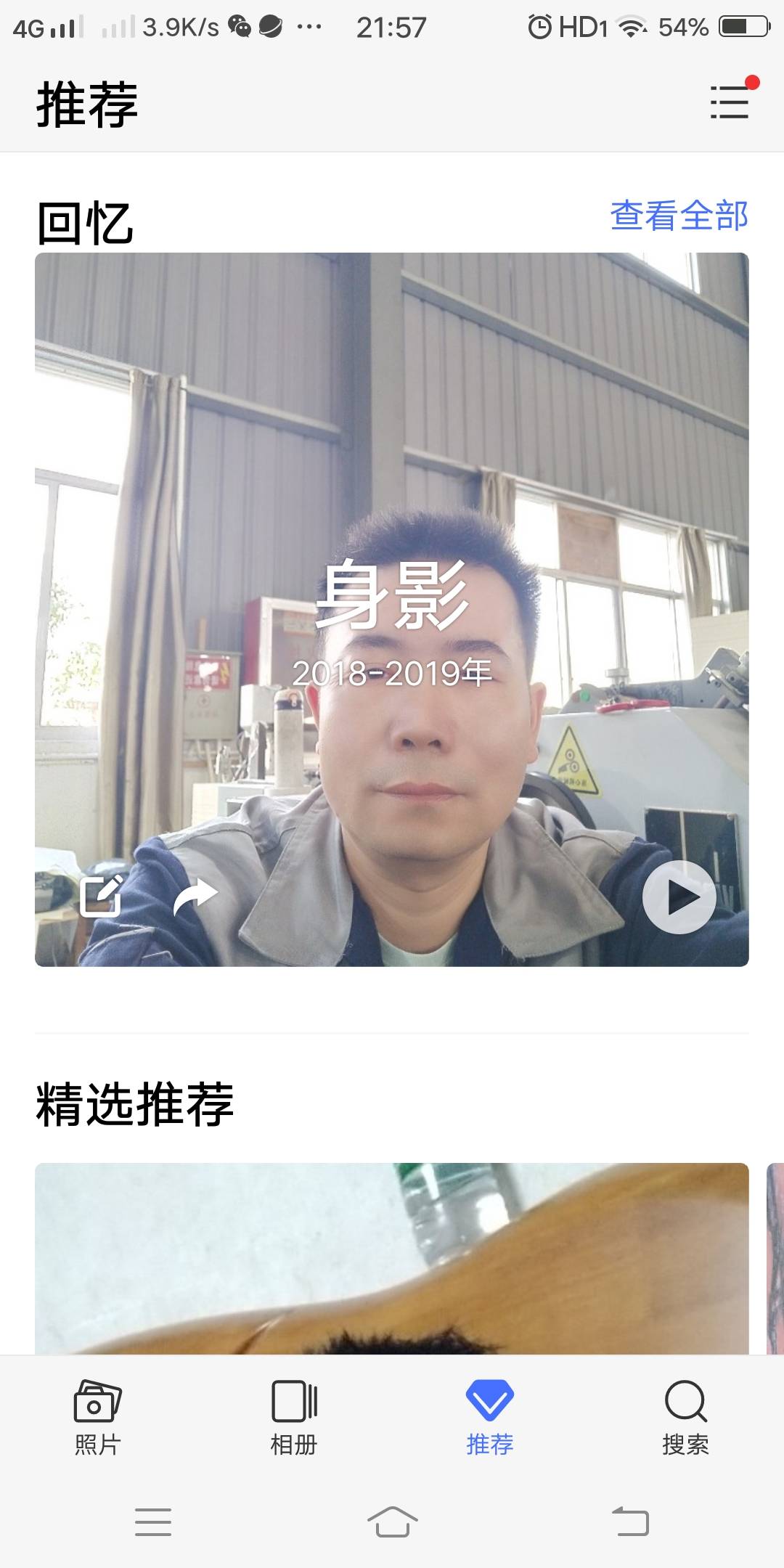The image size is (784, 1568).
Task: Tap the system back button
Action: pos(630,1522)
